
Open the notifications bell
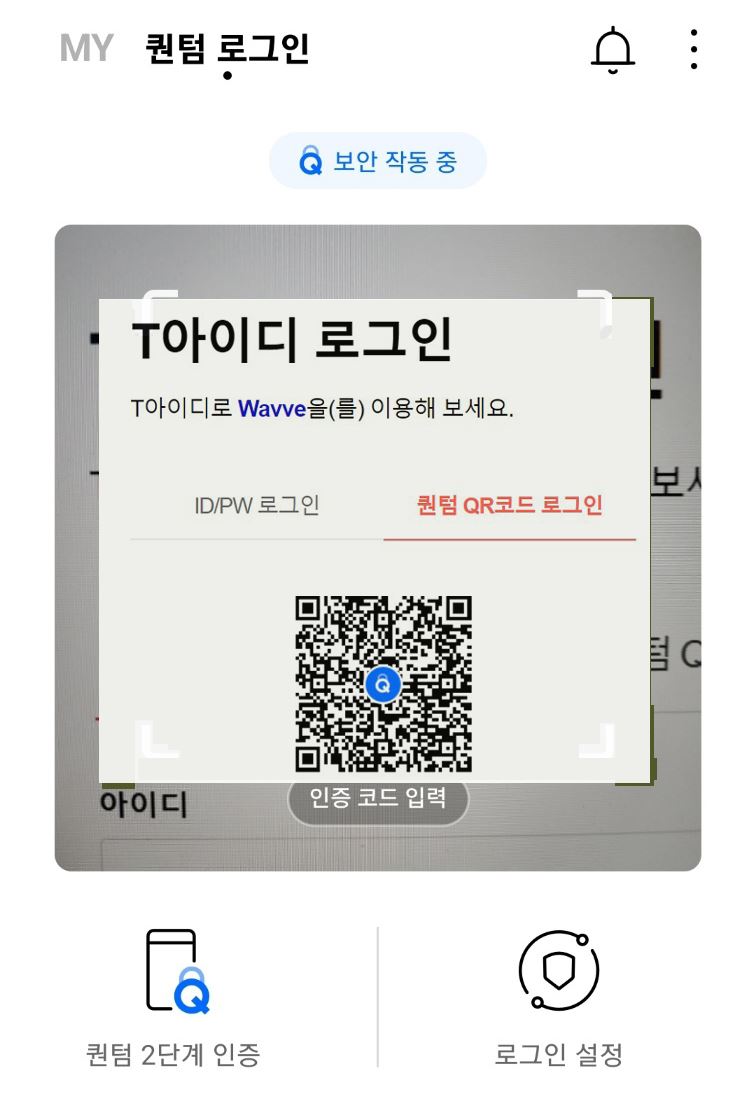click(x=613, y=49)
